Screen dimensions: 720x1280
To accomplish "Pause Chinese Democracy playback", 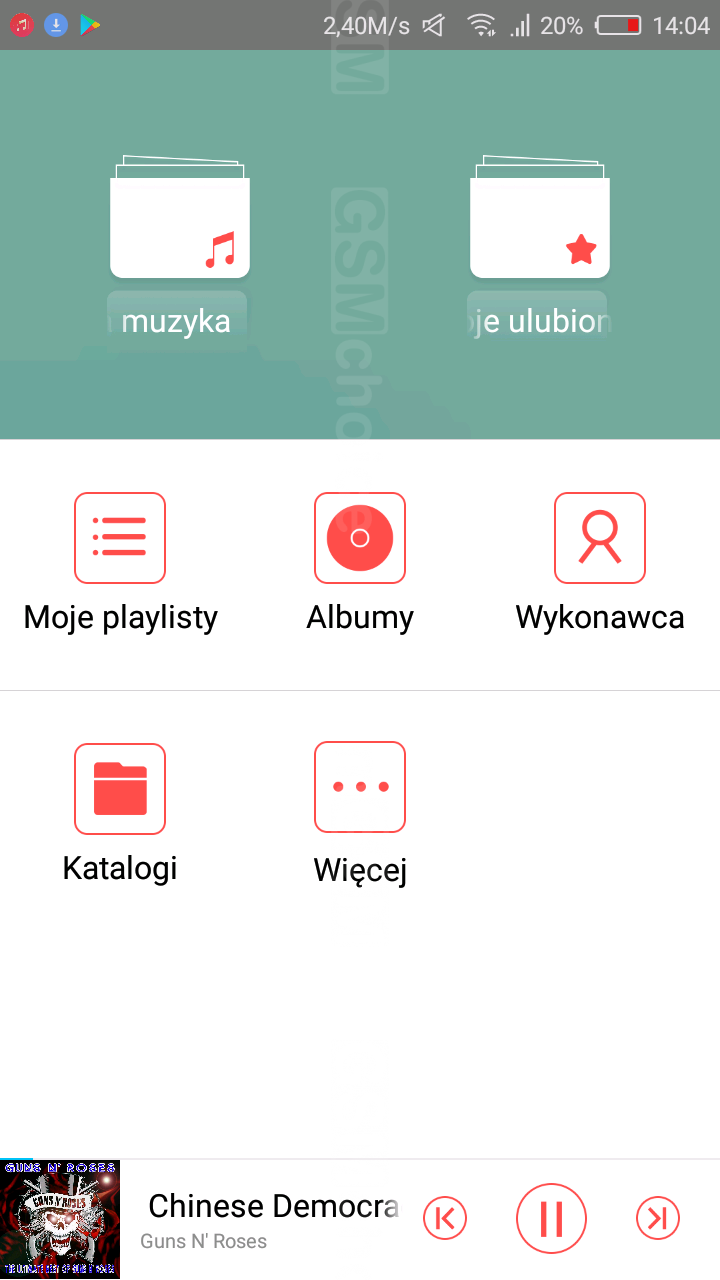I will coord(551,1218).
